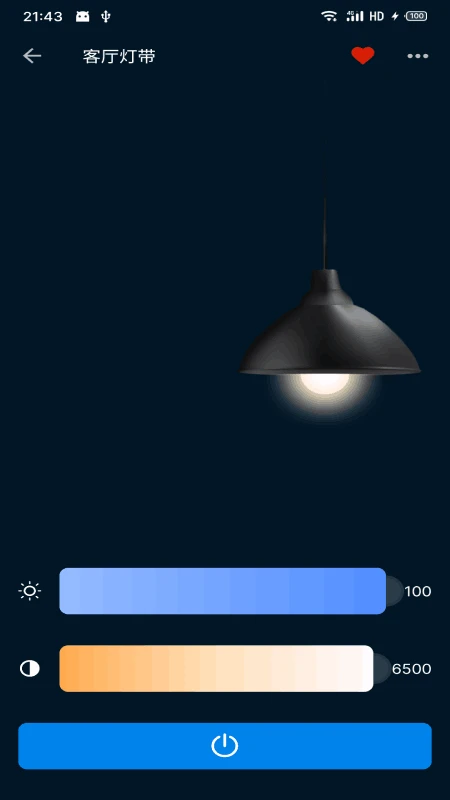Tap the orange color temperature slider bar
This screenshot has height=800, width=450.
tap(216, 668)
